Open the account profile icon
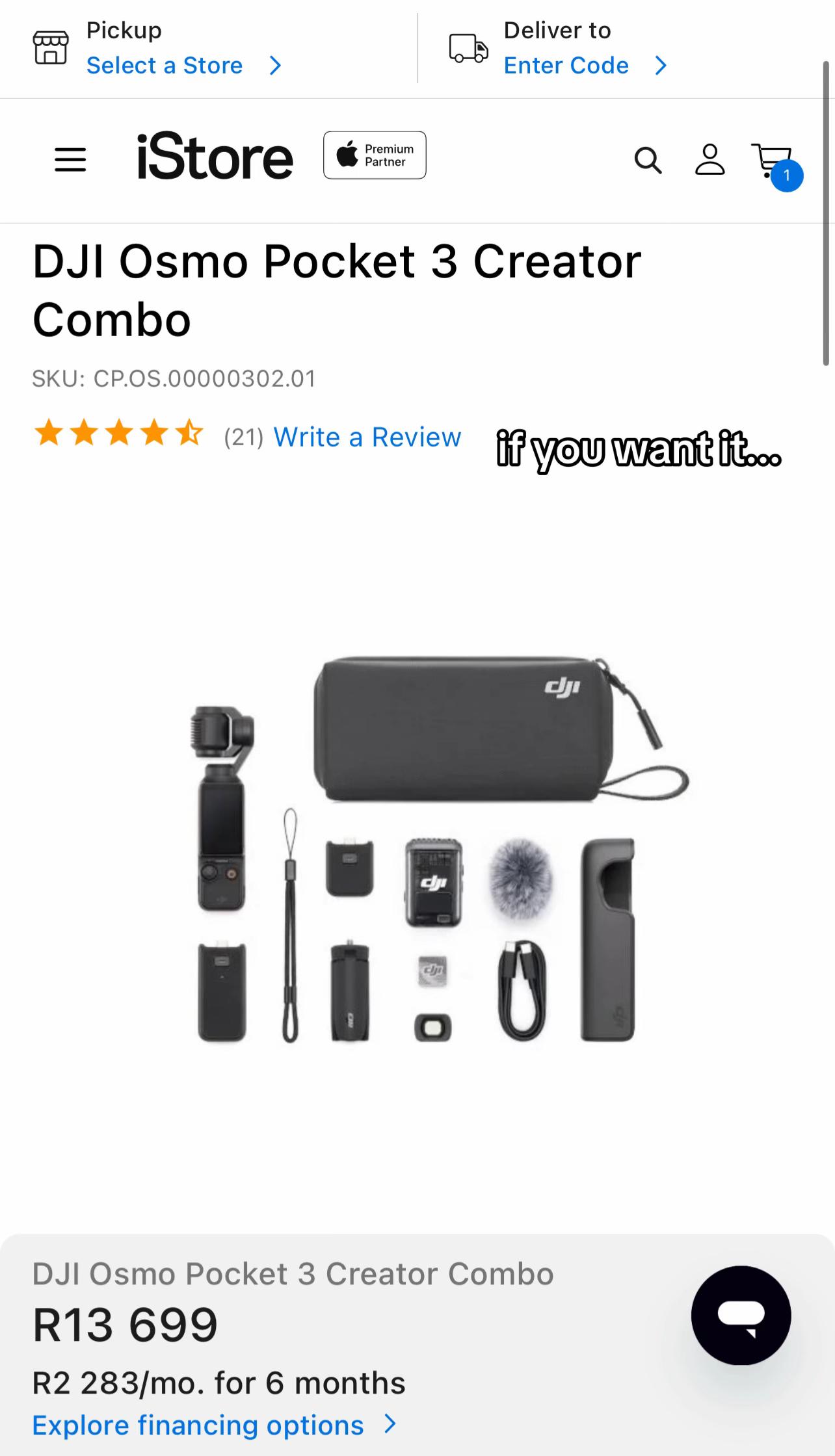The image size is (835, 1456). (x=709, y=159)
